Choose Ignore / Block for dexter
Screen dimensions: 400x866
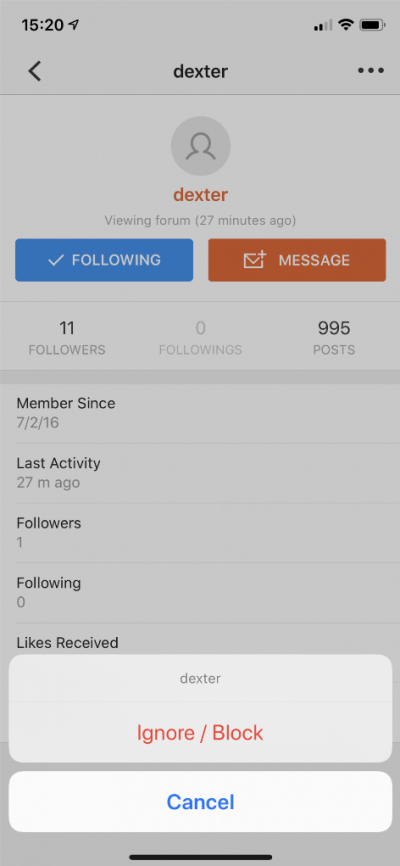200,732
